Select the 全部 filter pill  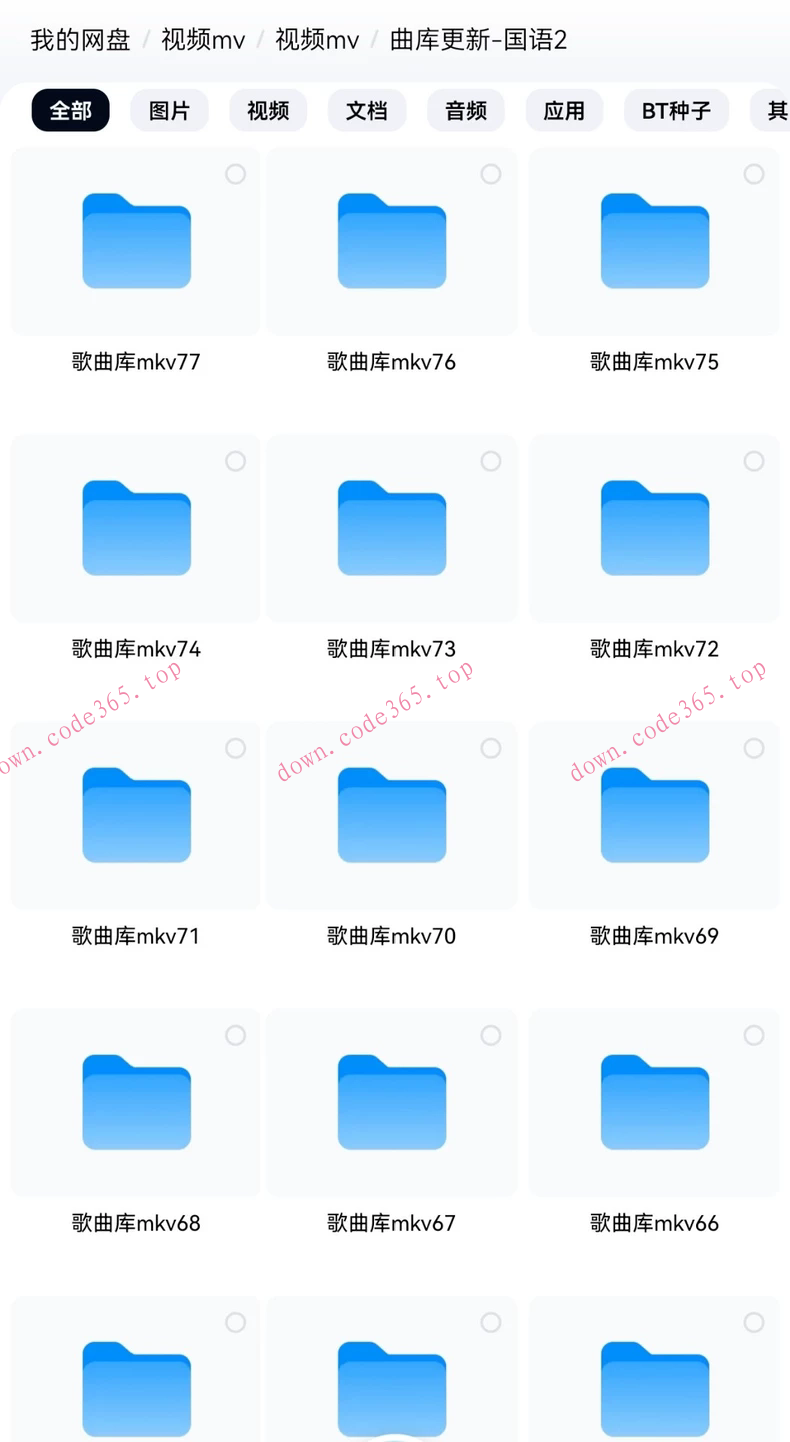click(x=70, y=111)
